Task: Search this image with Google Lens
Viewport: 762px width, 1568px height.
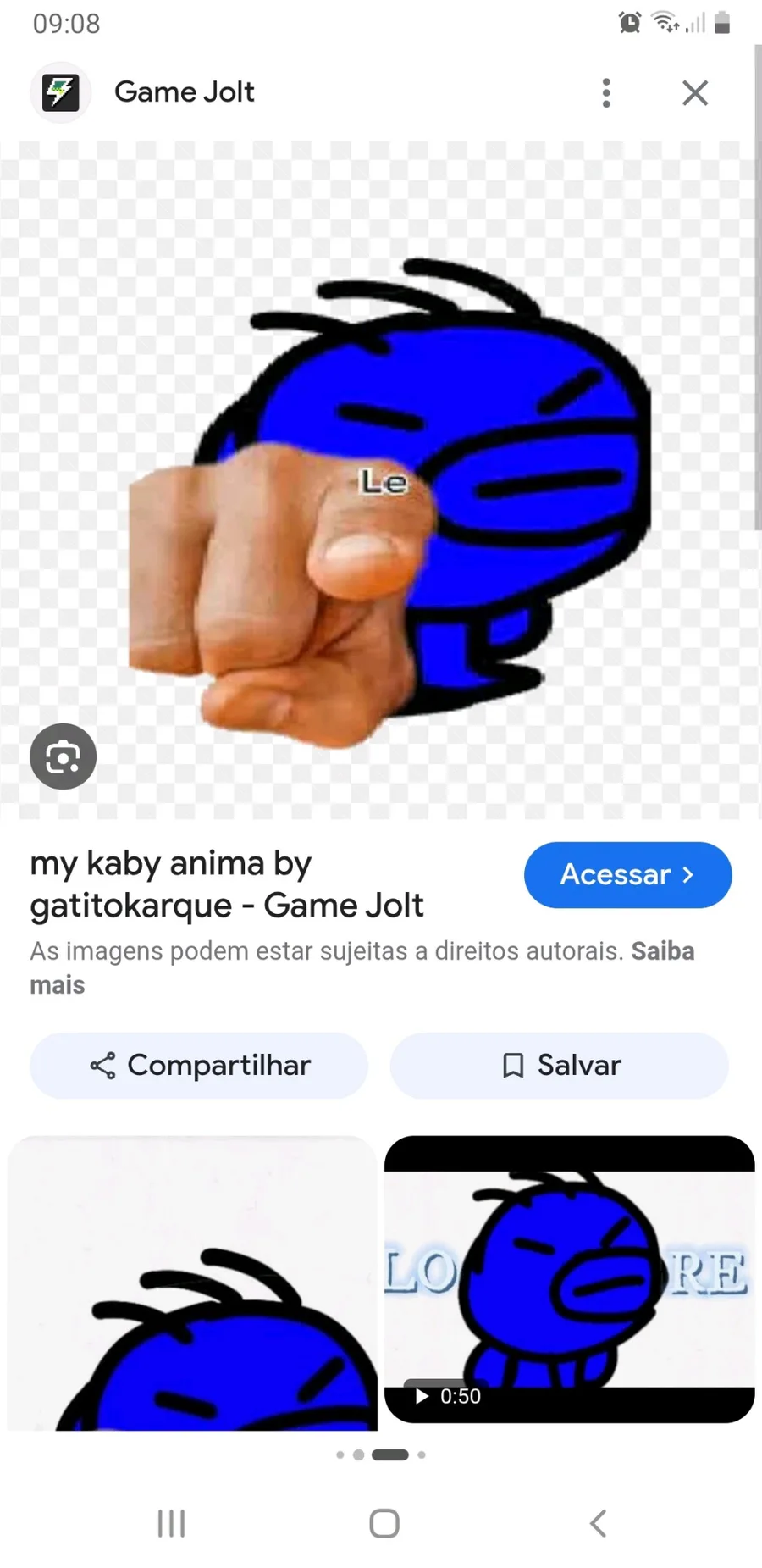Action: click(x=63, y=756)
